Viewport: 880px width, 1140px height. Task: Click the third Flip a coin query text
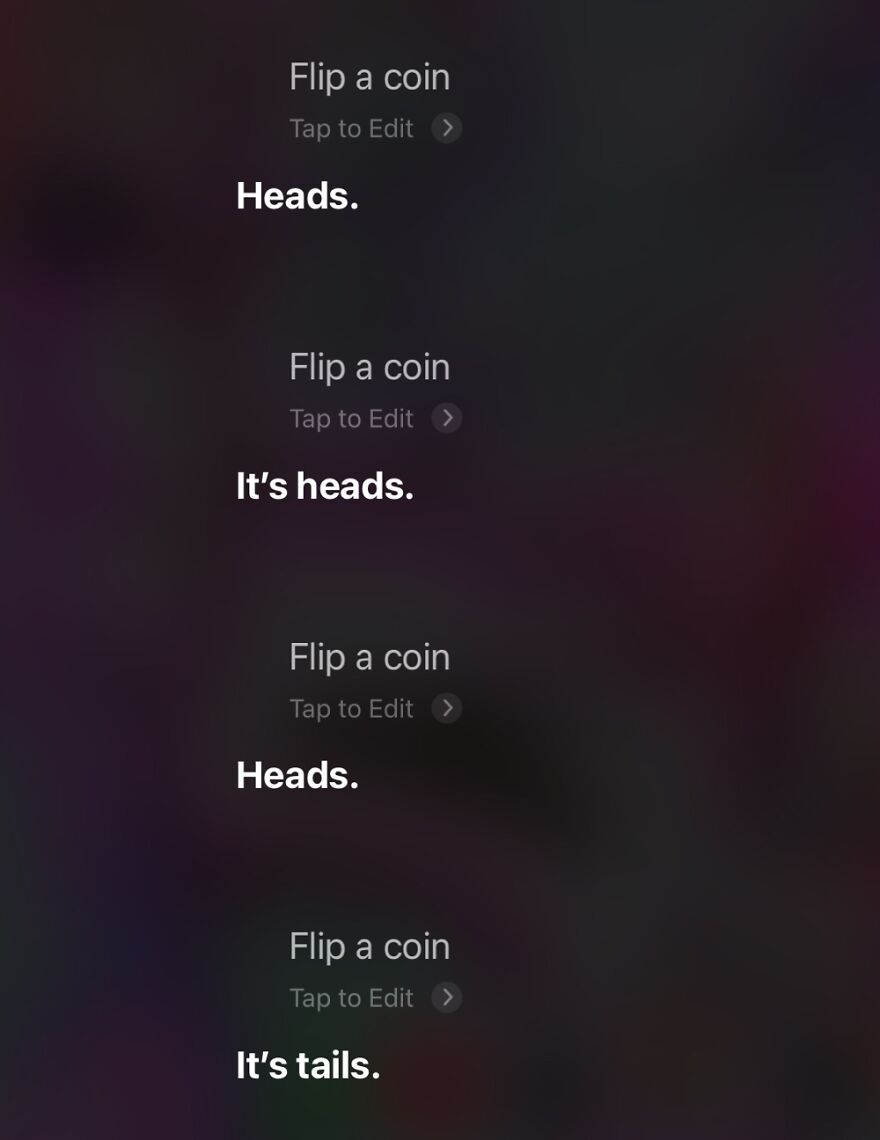click(x=369, y=657)
